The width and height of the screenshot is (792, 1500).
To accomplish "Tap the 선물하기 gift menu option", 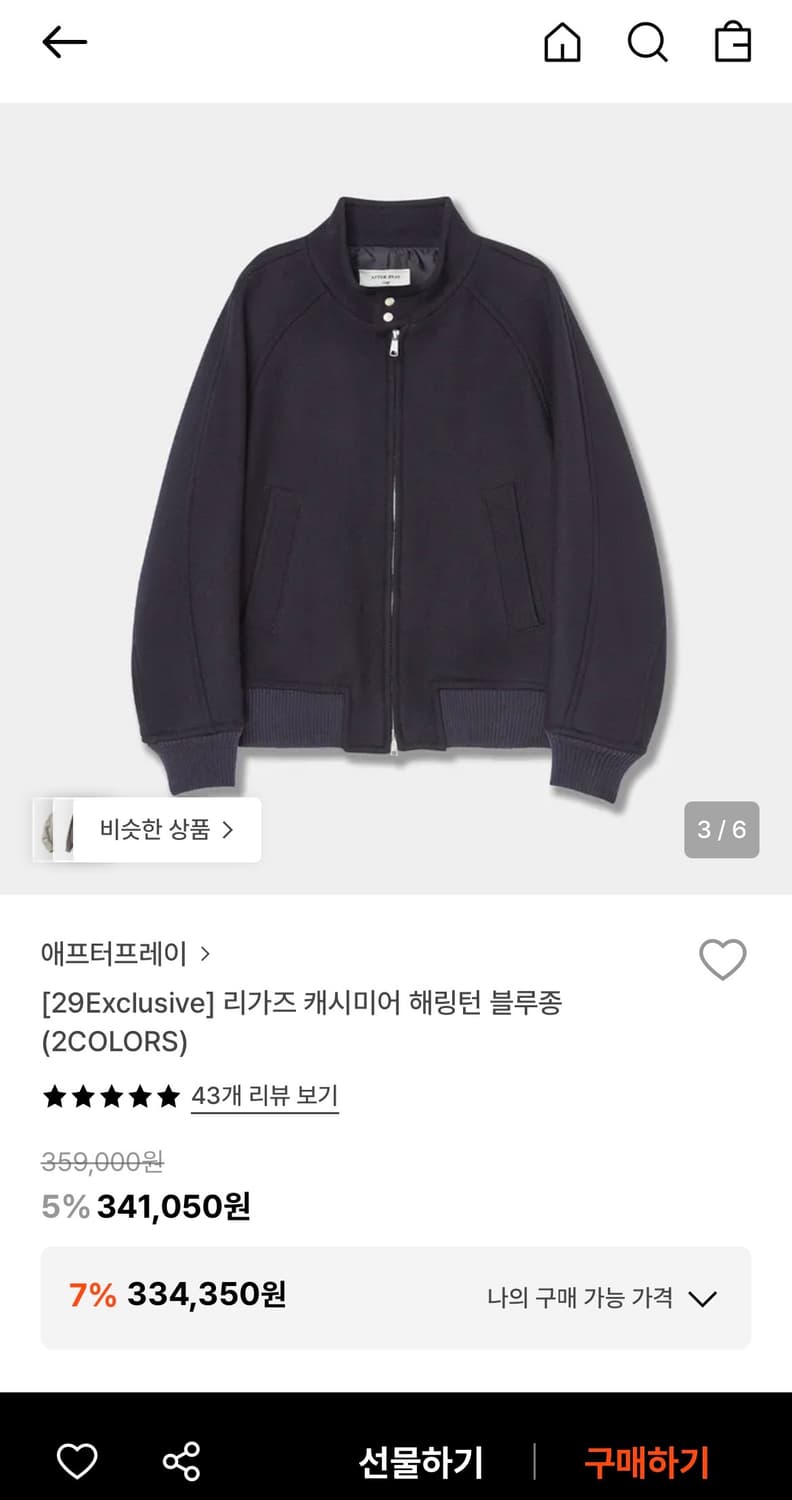I will 418,1462.
